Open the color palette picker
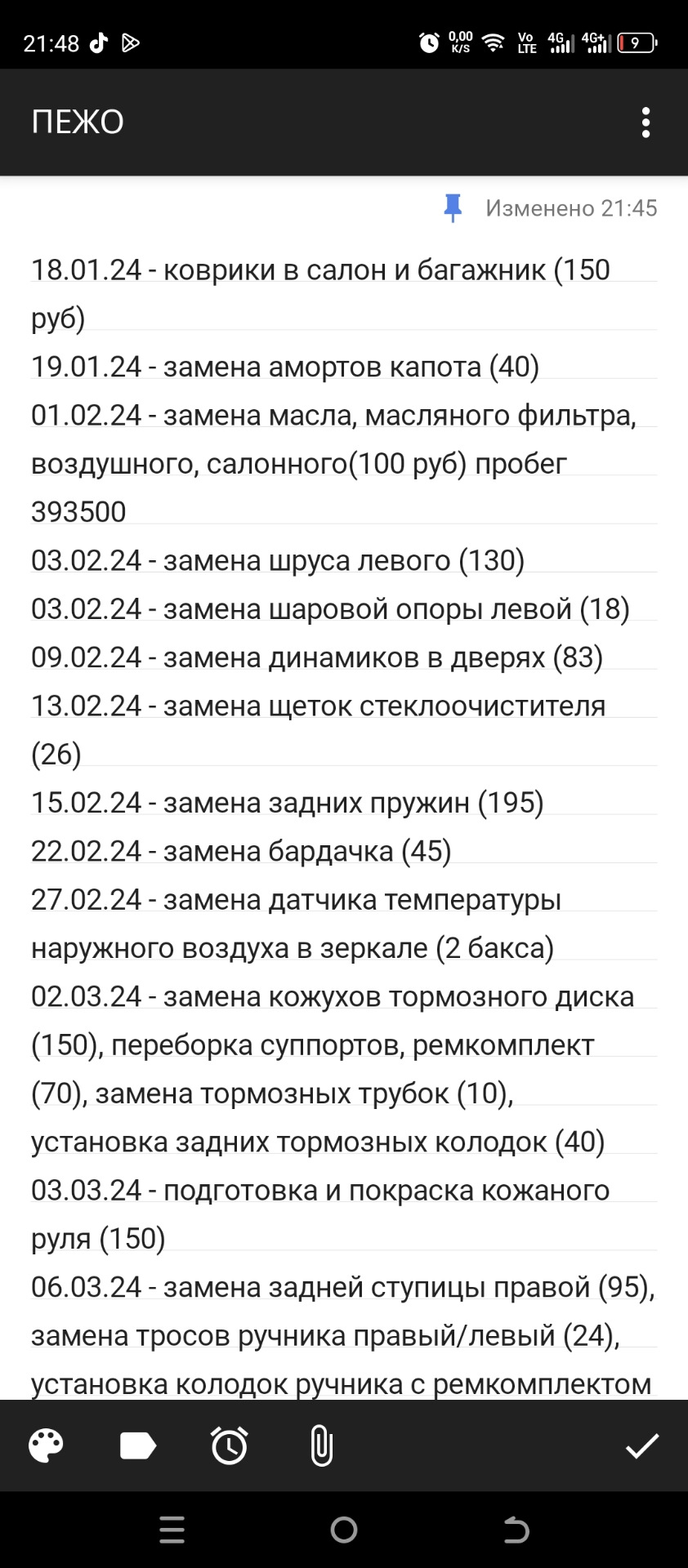The image size is (688, 1568). pos(46,1446)
